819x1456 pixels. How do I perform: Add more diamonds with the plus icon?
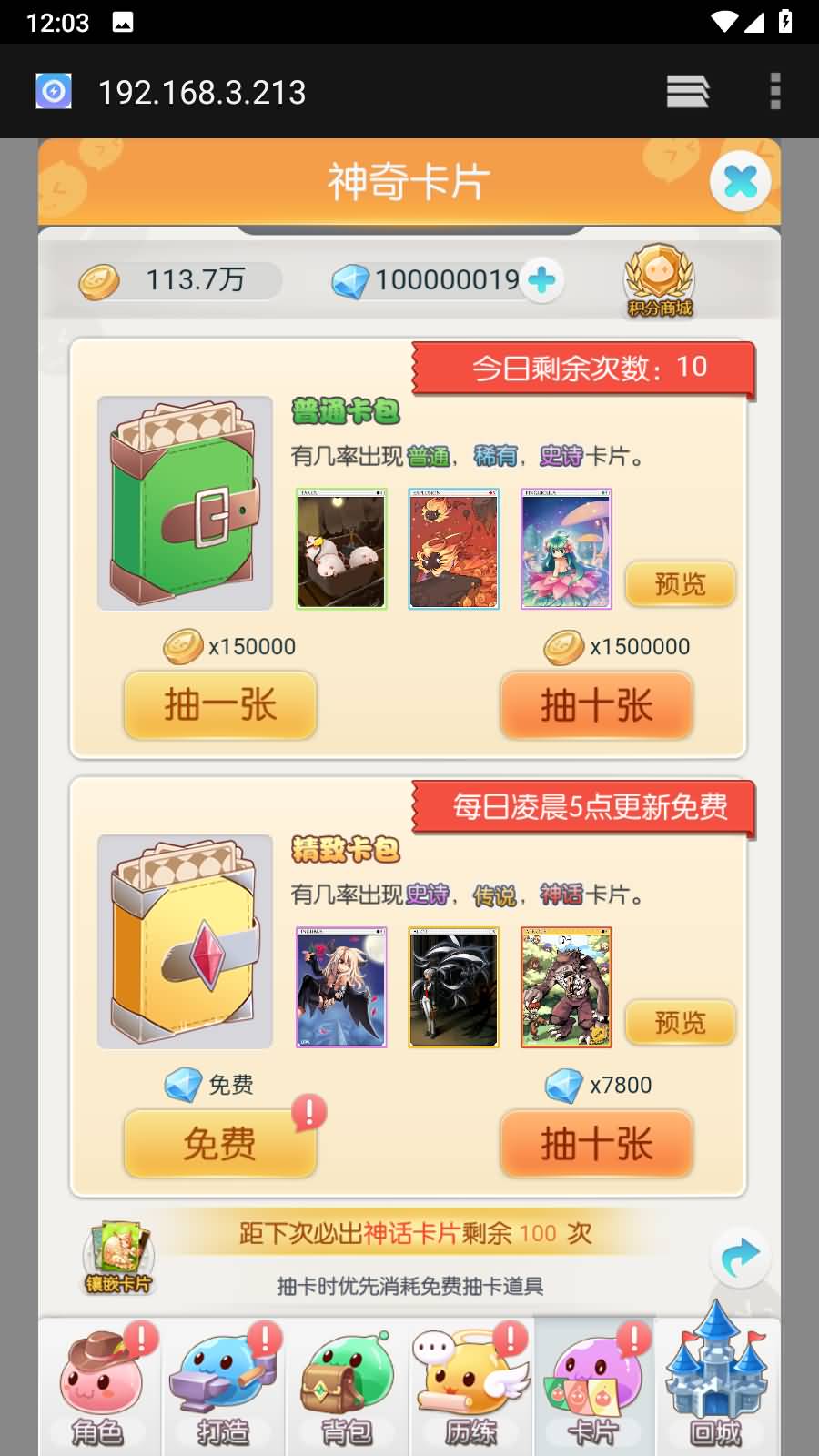(542, 279)
